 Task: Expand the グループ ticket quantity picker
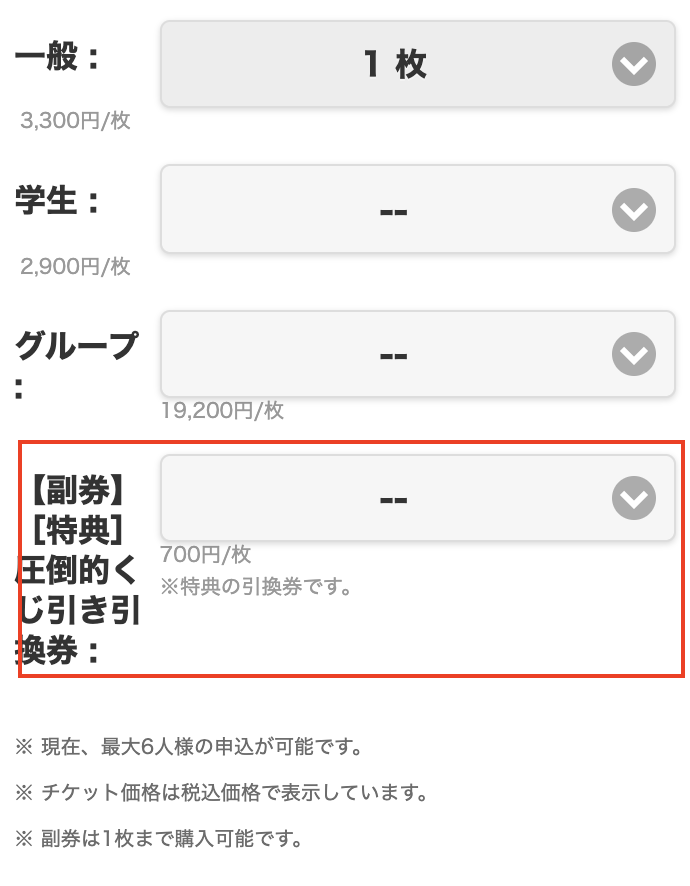pos(417,354)
